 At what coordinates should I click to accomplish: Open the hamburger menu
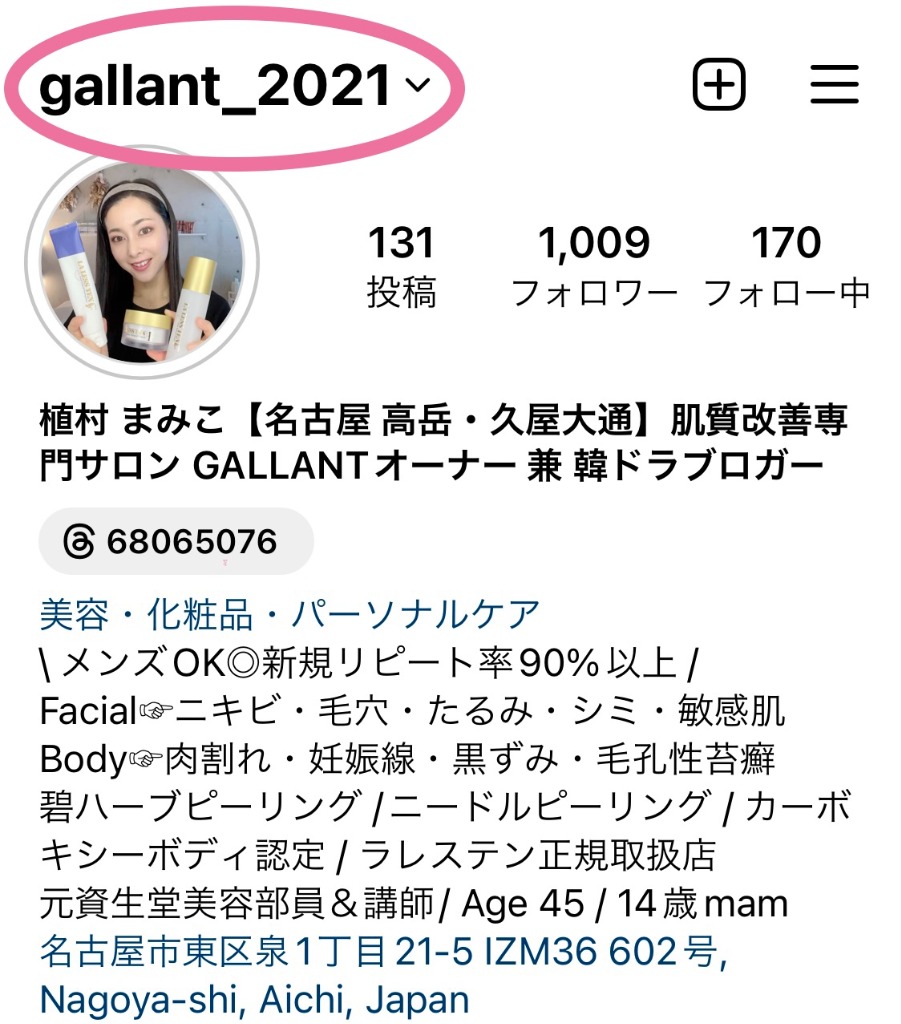pyautogui.click(x=834, y=86)
